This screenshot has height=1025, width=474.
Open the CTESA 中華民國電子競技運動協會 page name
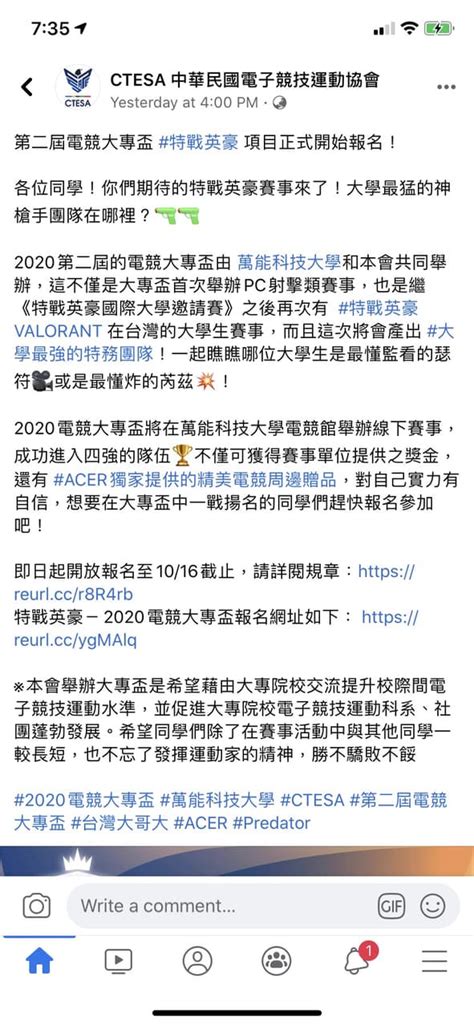click(245, 80)
